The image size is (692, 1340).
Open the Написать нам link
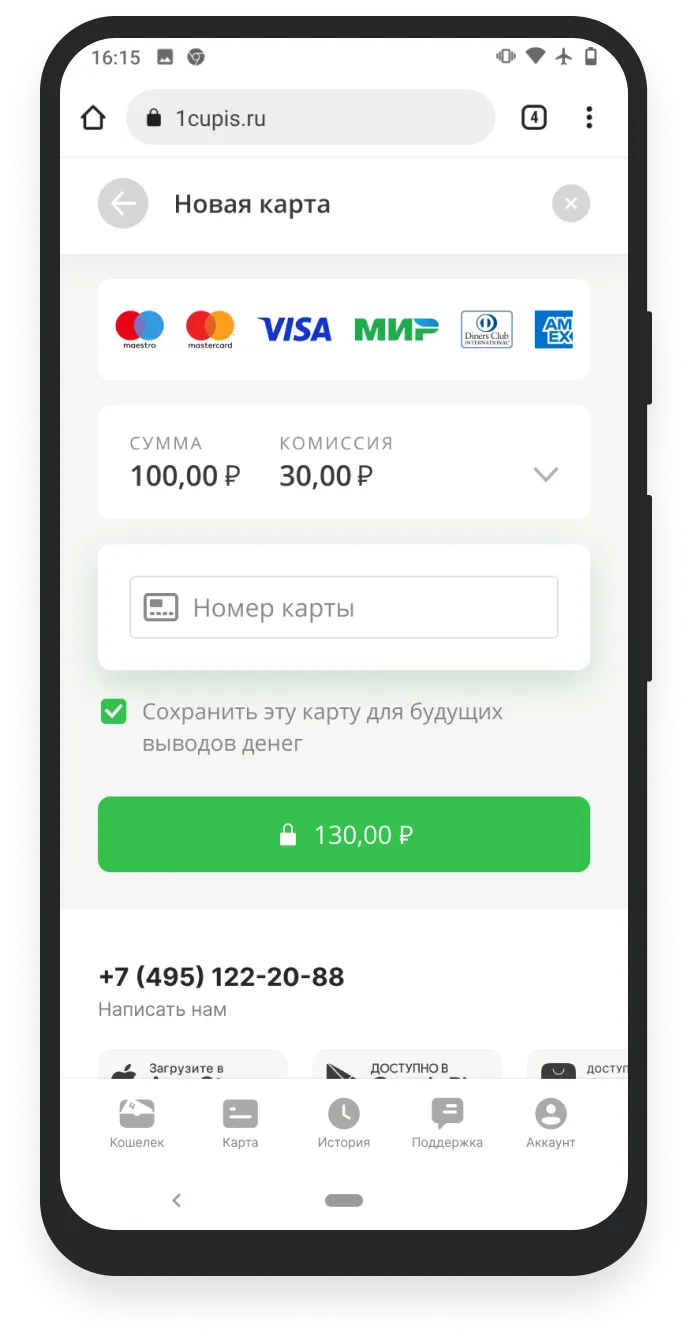point(162,1009)
